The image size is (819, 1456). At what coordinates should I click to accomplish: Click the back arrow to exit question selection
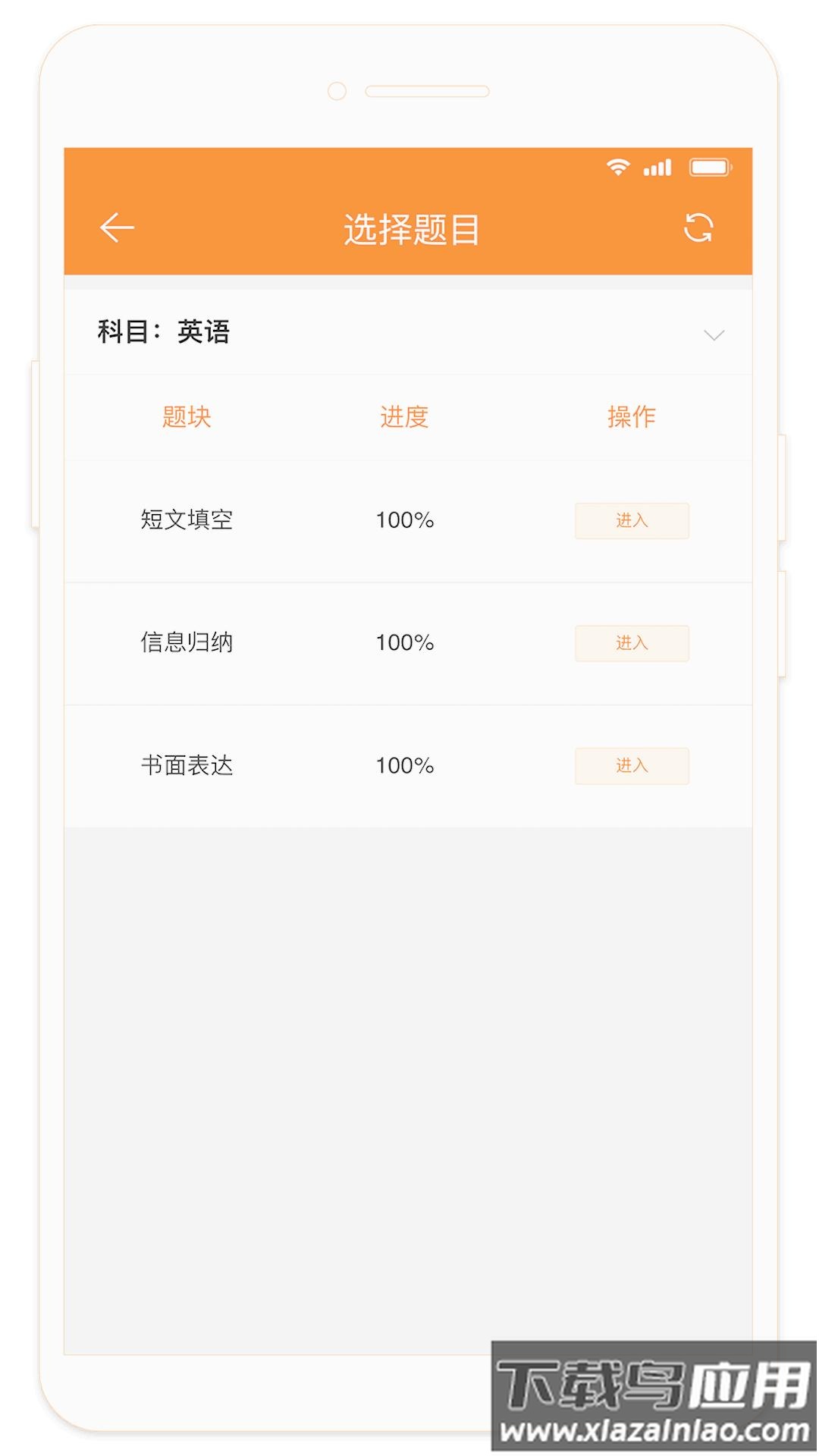[x=115, y=227]
